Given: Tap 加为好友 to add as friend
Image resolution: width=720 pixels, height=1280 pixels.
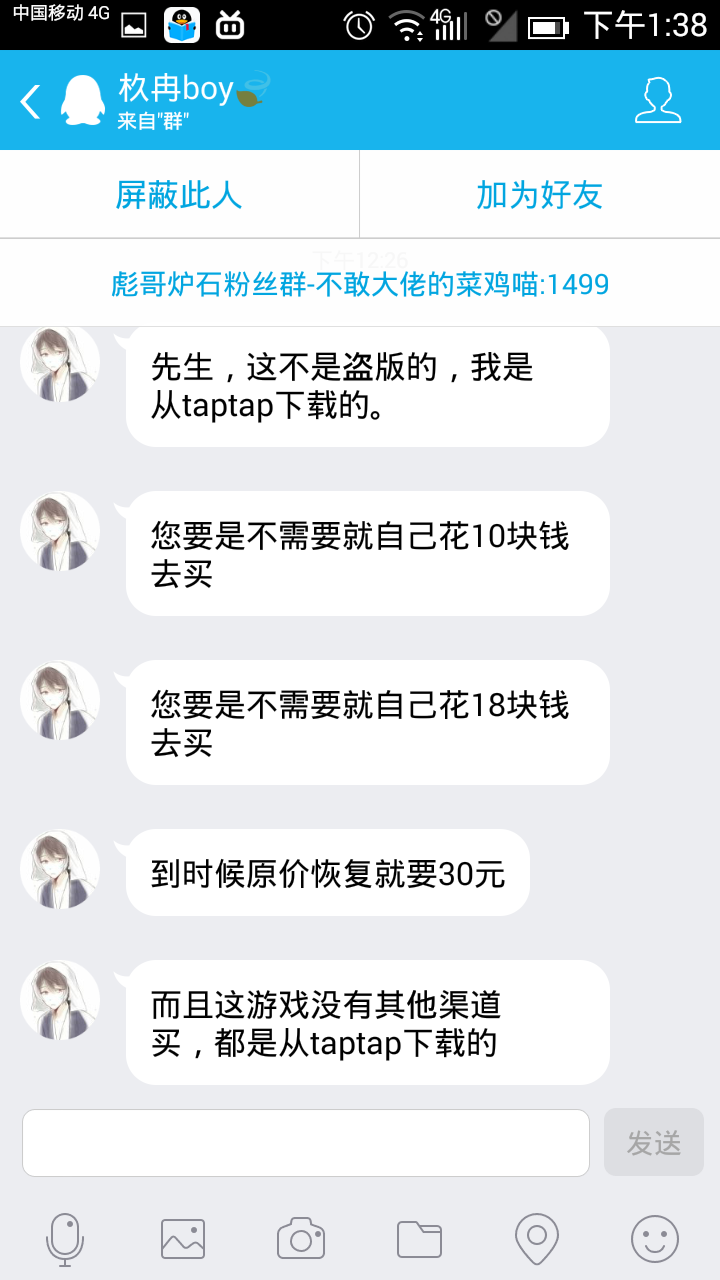Looking at the screenshot, I should [x=539, y=195].
